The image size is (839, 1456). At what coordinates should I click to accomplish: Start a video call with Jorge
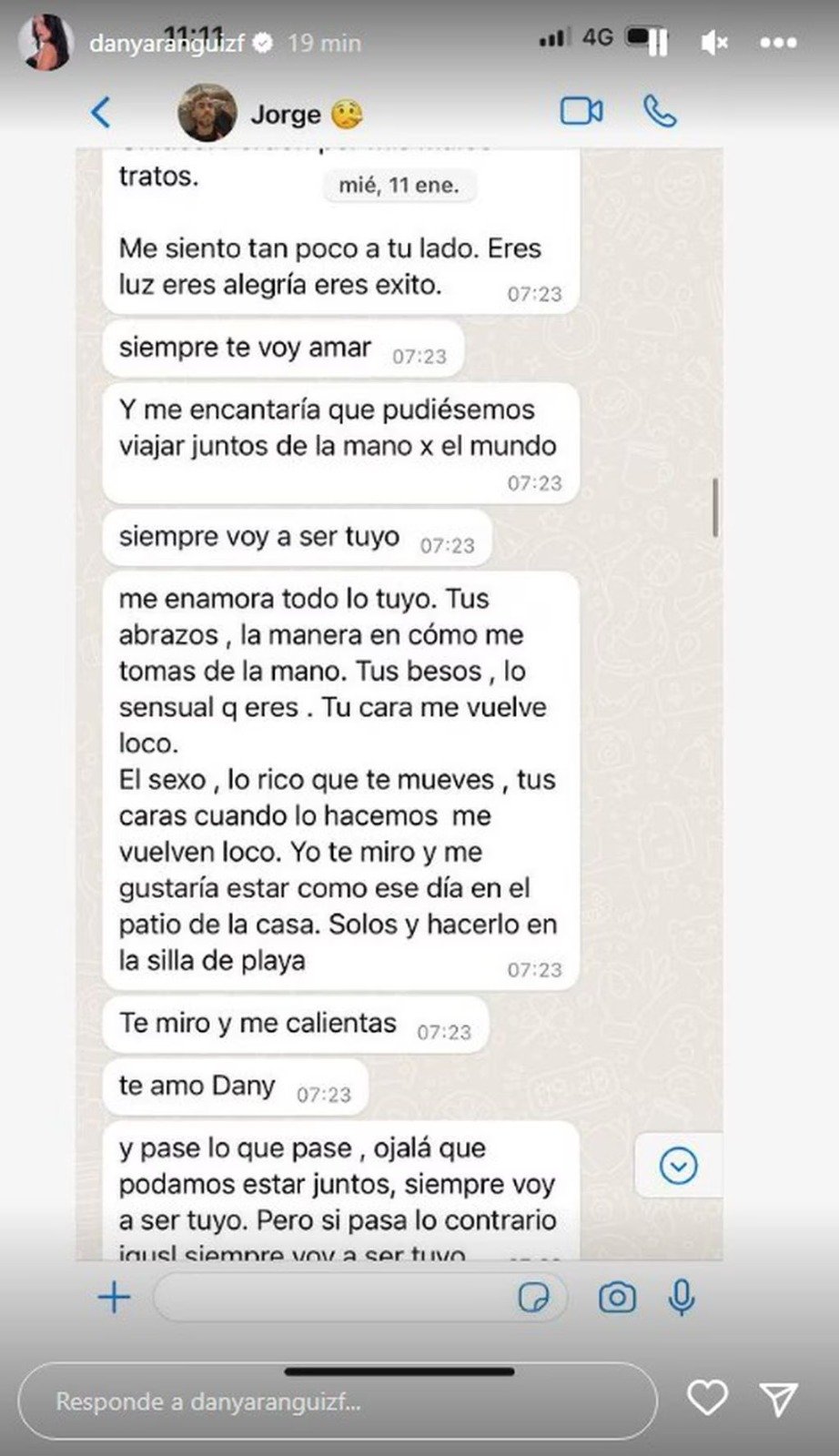(x=582, y=111)
